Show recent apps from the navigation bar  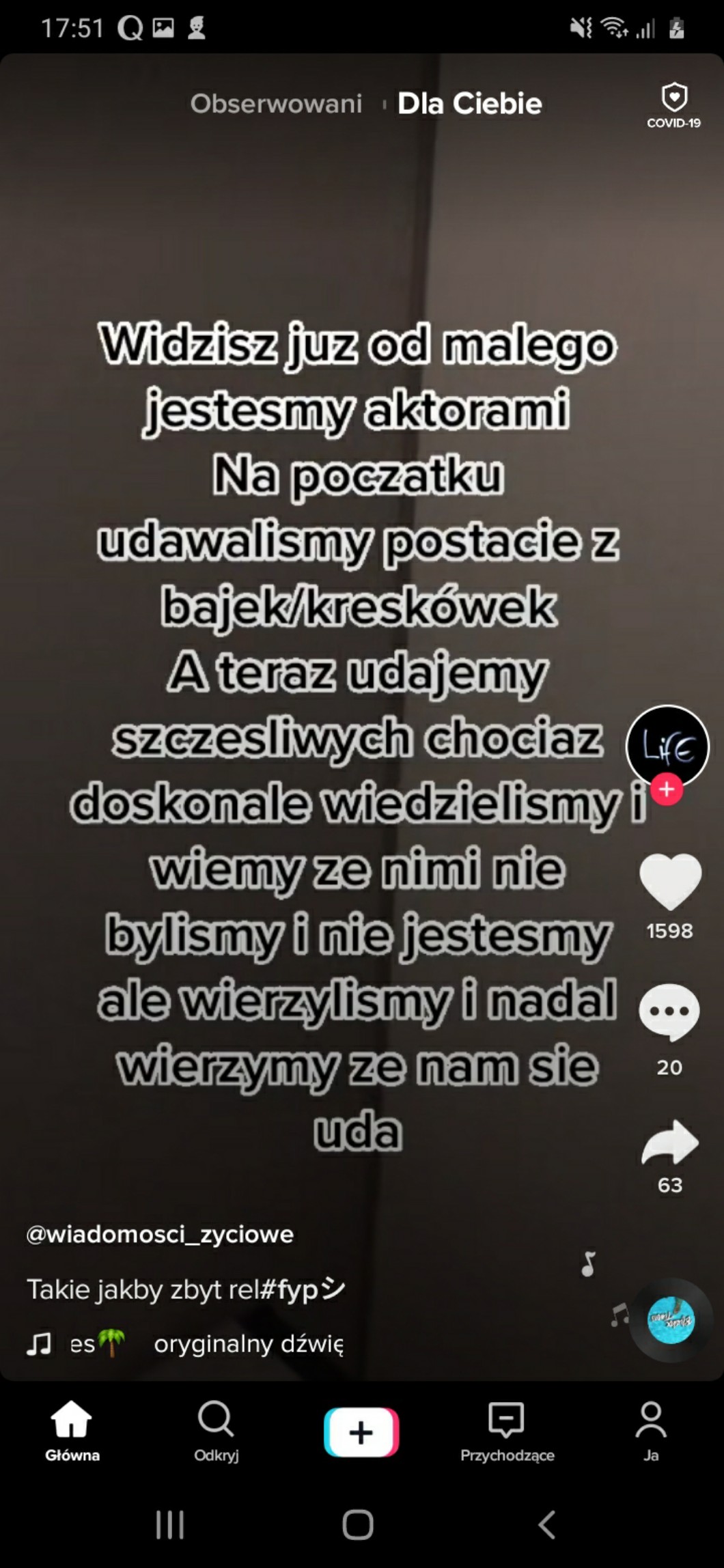170,1524
